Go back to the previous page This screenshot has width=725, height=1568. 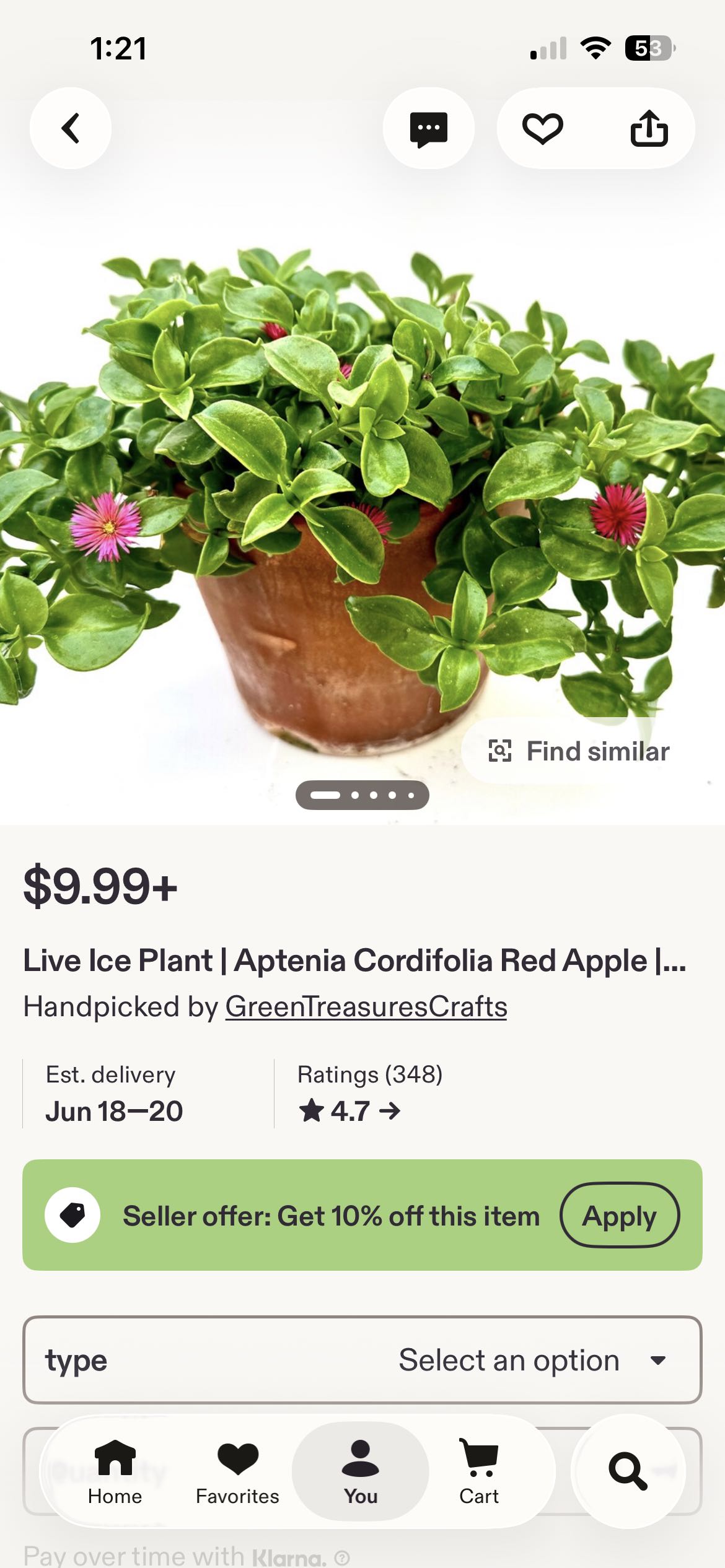(x=71, y=128)
